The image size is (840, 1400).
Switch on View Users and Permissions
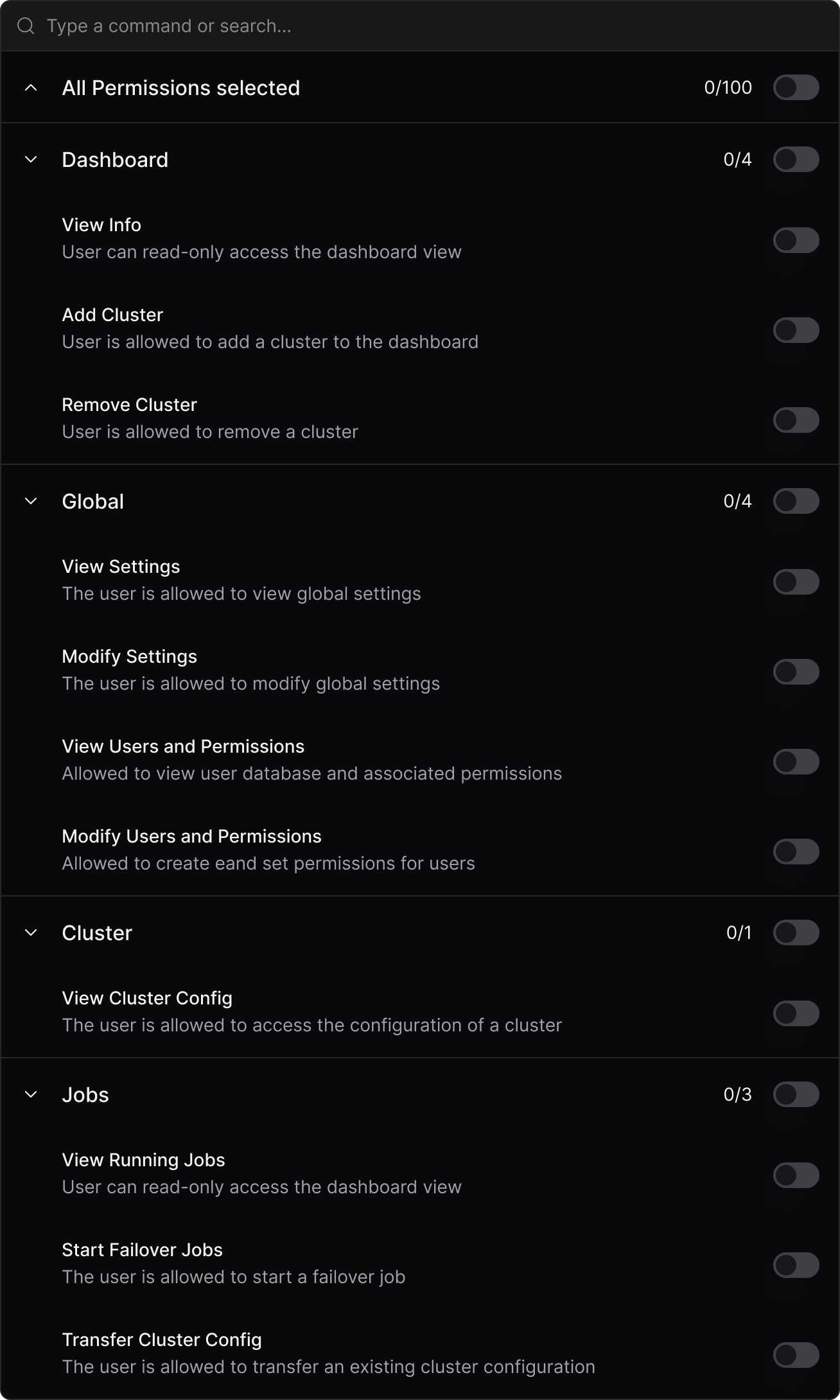tap(796, 762)
